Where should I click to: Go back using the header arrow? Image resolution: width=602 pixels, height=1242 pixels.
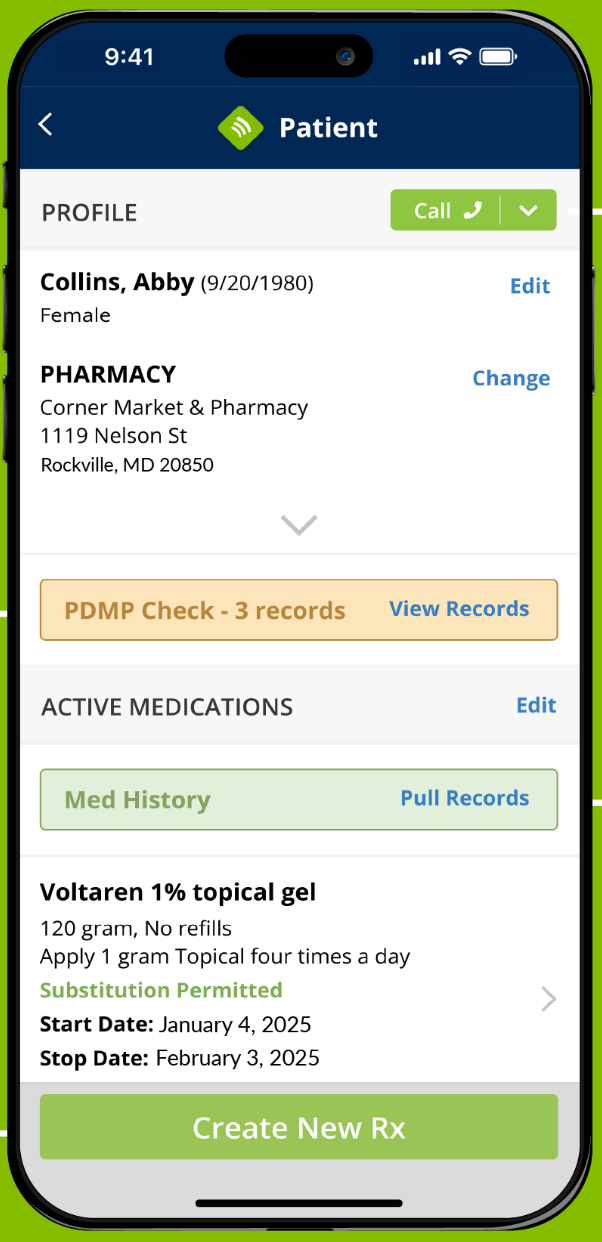(x=45, y=124)
